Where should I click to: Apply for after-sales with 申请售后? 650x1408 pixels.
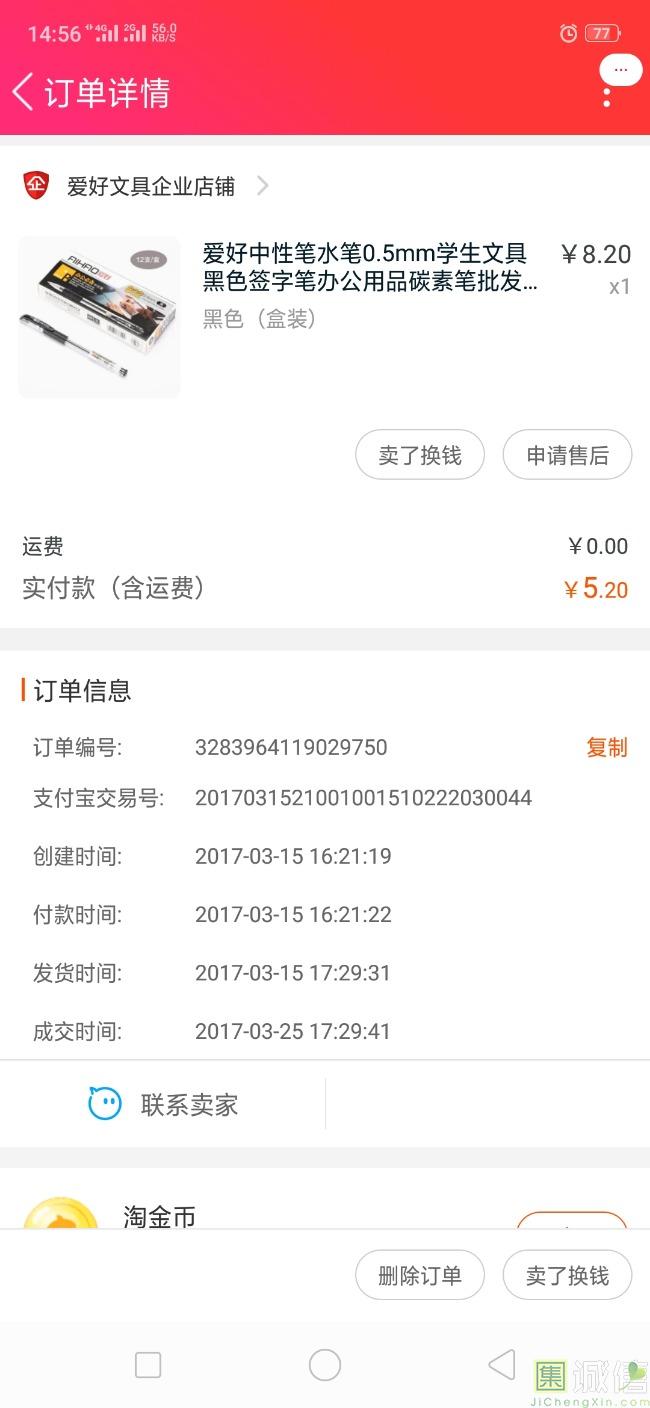click(567, 456)
